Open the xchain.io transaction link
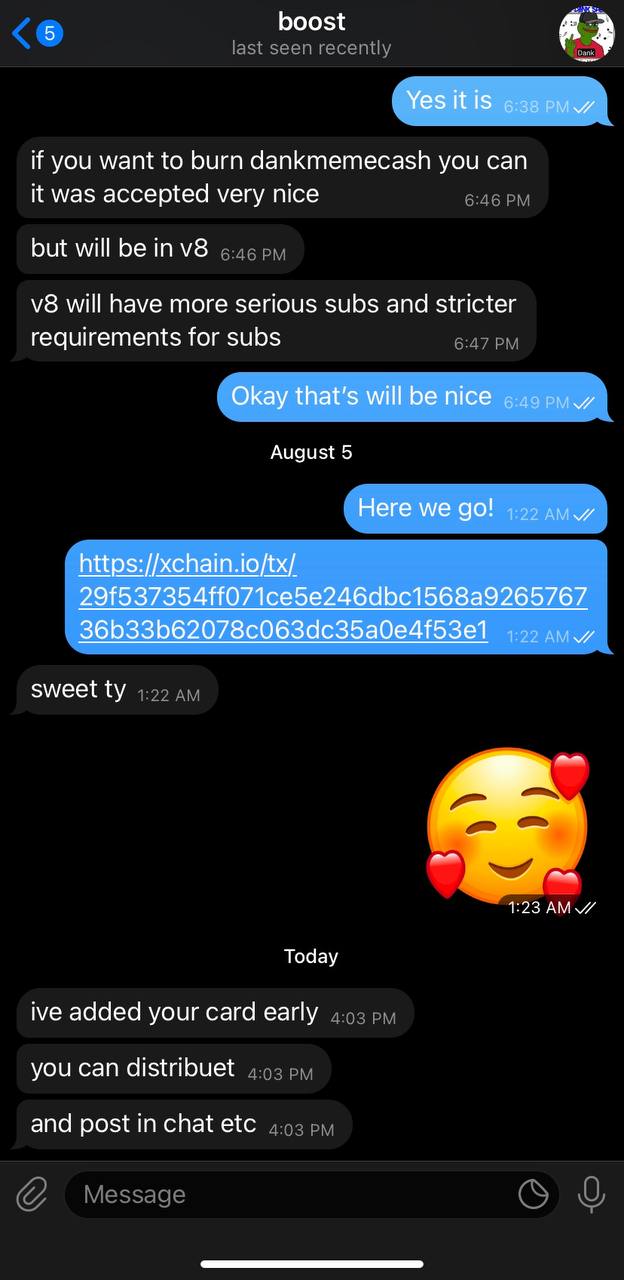Viewport: 624px width, 1280px height. 332,597
